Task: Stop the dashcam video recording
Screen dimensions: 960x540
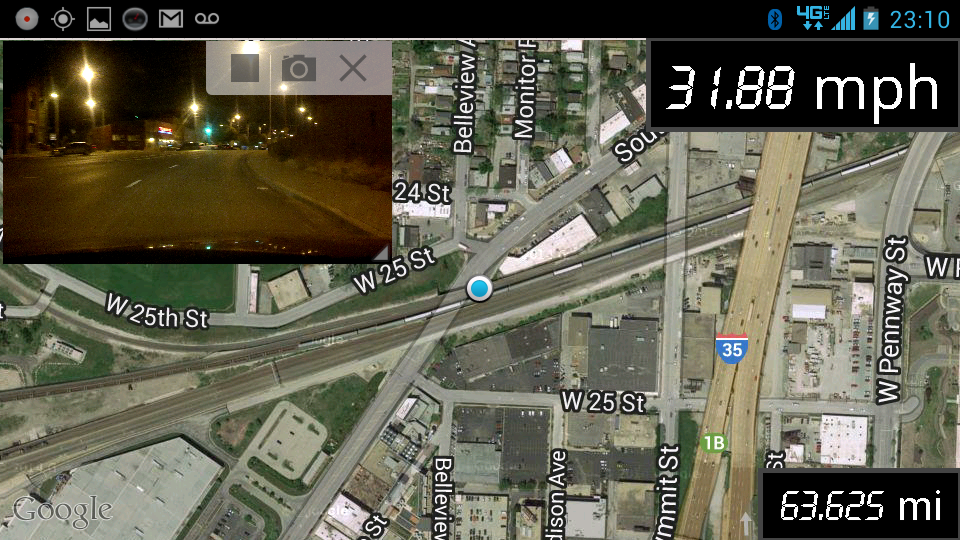Action: coord(245,68)
